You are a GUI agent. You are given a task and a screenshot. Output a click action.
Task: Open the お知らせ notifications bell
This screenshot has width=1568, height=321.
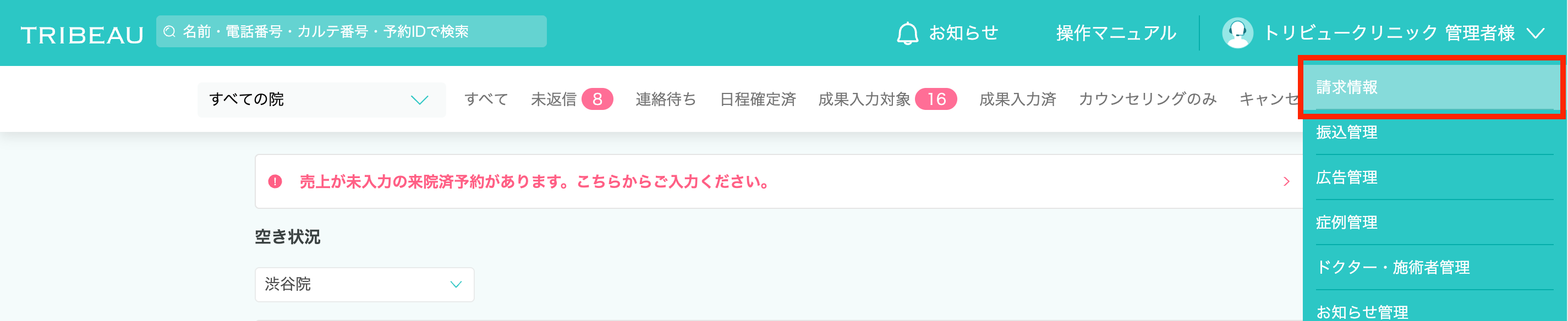point(947,33)
